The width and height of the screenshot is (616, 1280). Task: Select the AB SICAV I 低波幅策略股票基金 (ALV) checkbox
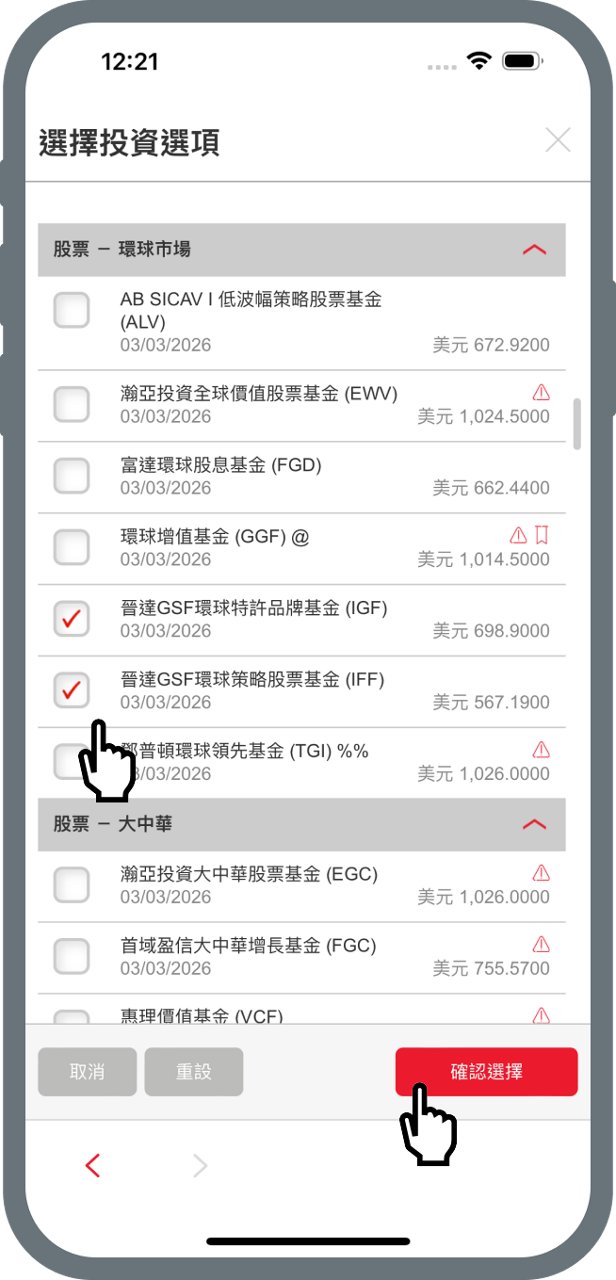pyautogui.click(x=71, y=311)
